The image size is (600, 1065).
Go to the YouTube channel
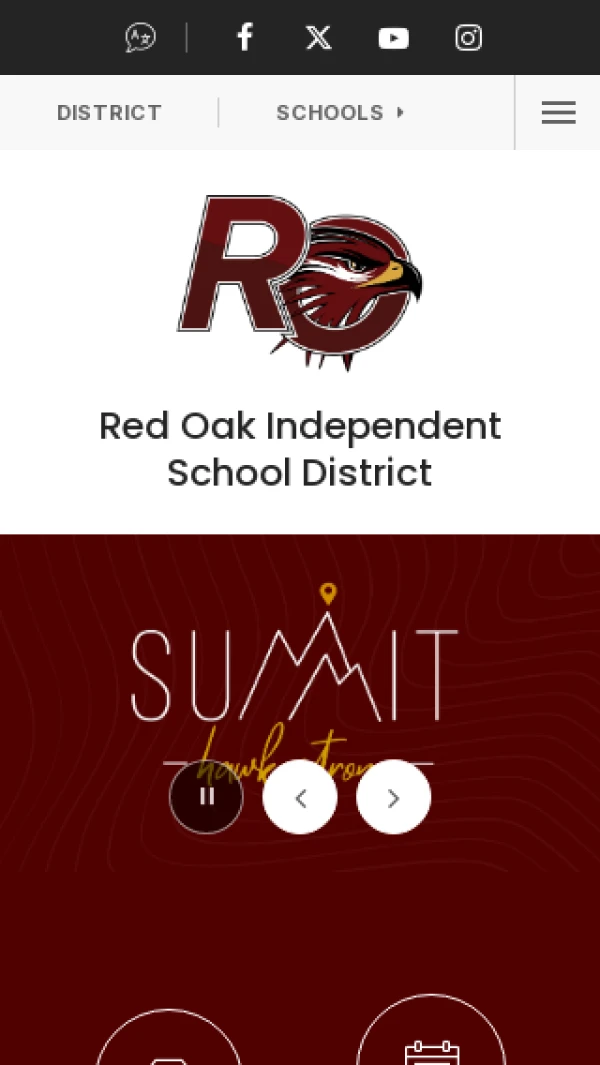(393, 38)
